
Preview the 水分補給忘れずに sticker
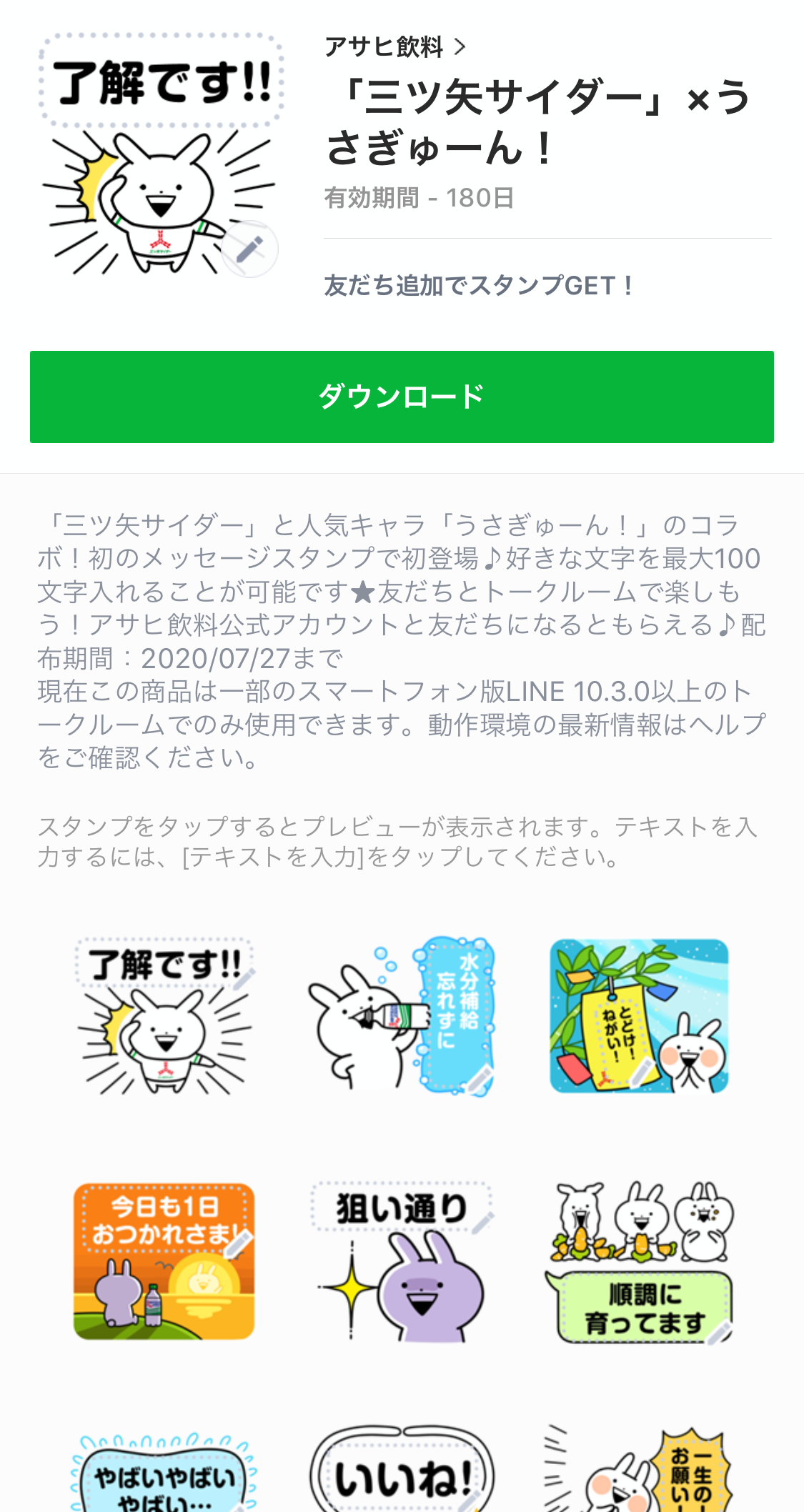(x=402, y=1016)
